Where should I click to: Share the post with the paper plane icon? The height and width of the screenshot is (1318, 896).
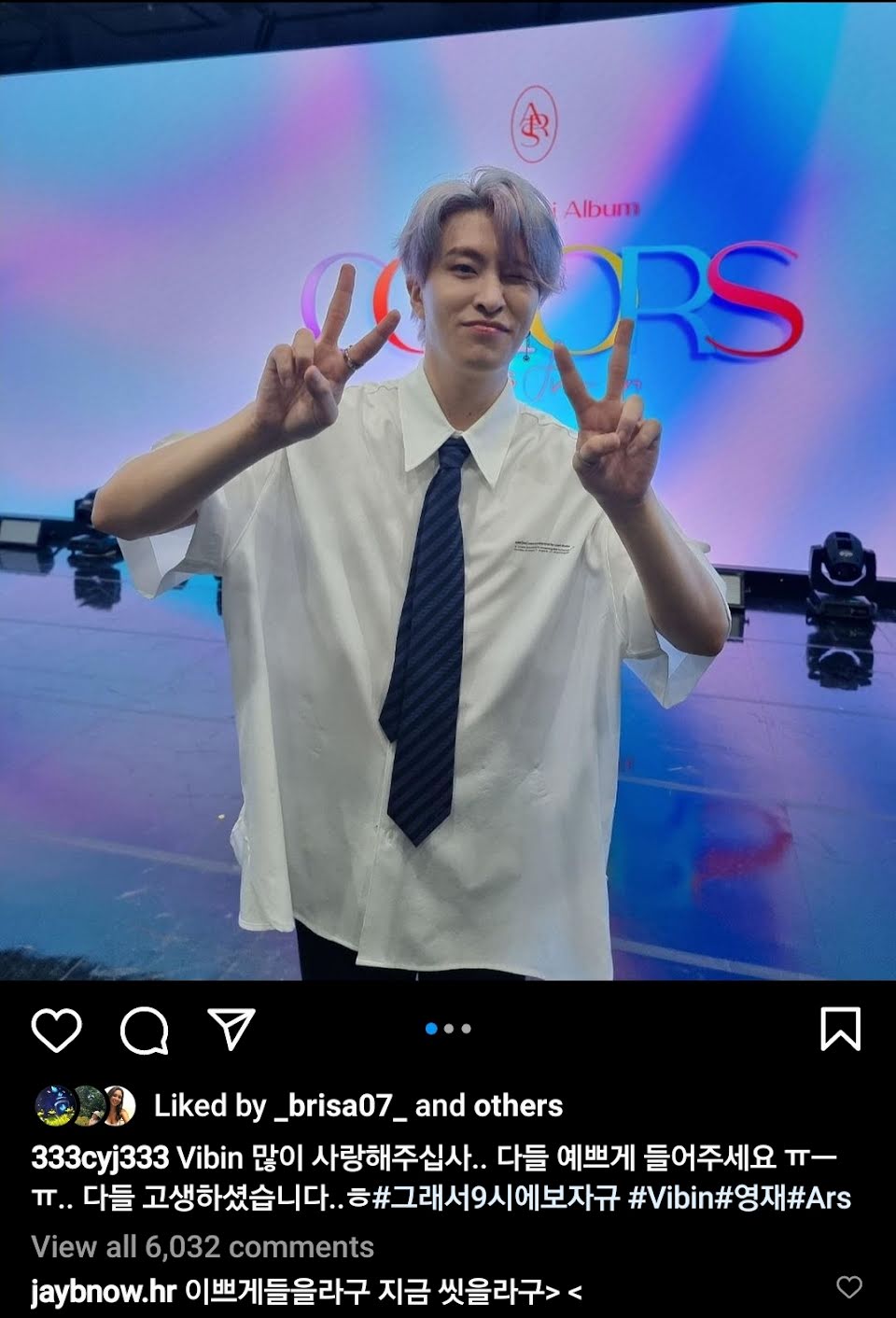tap(231, 1030)
